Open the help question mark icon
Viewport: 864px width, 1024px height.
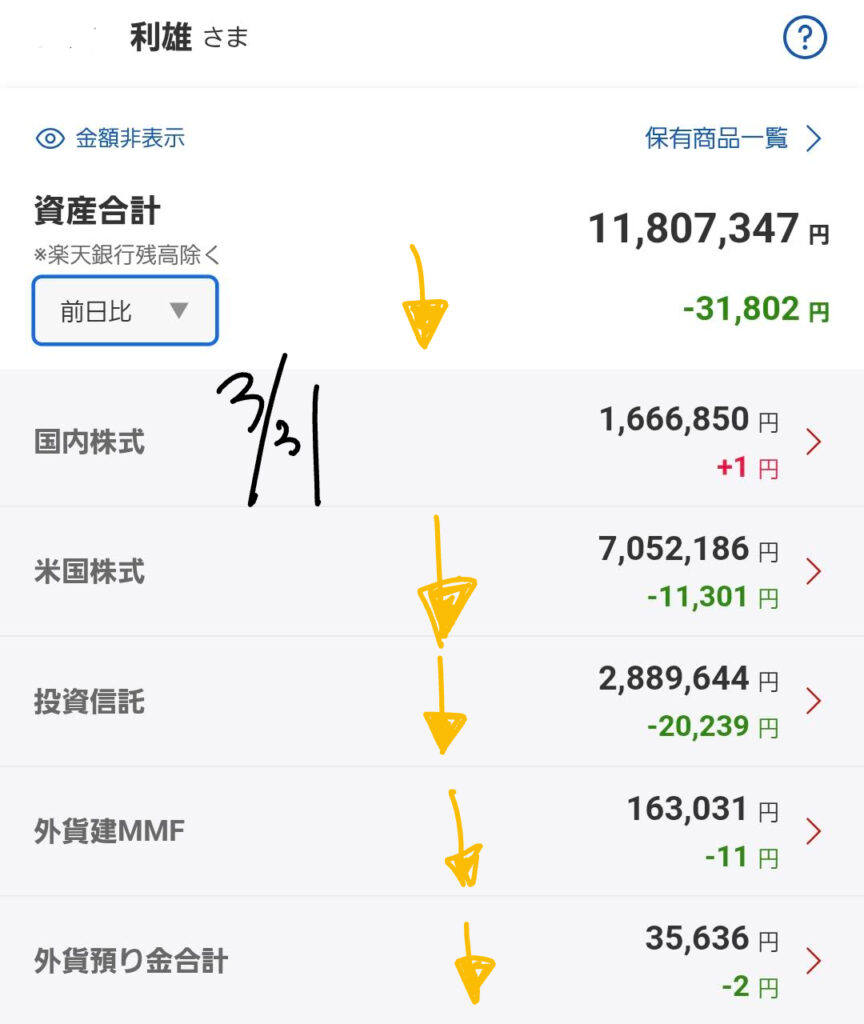tap(805, 39)
